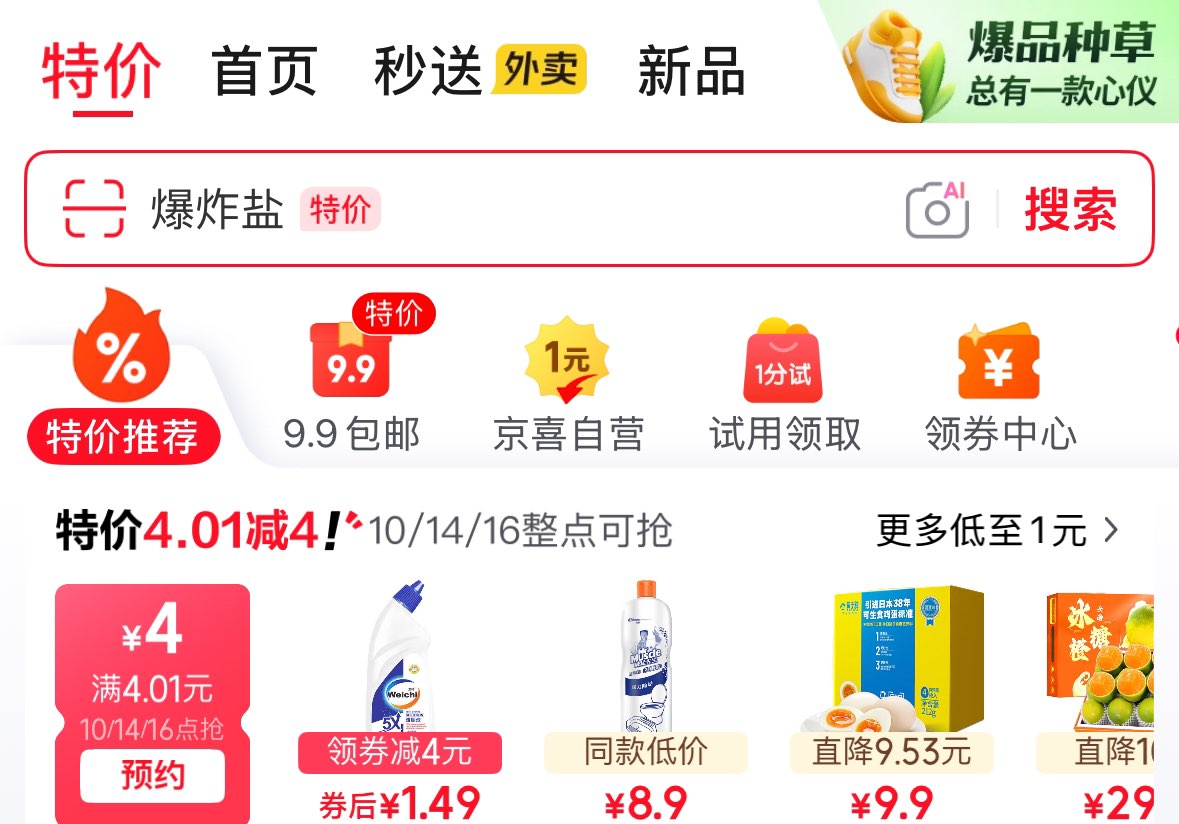Tap the scan icon in search bar
Viewport: 1179px width, 824px height.
point(94,208)
